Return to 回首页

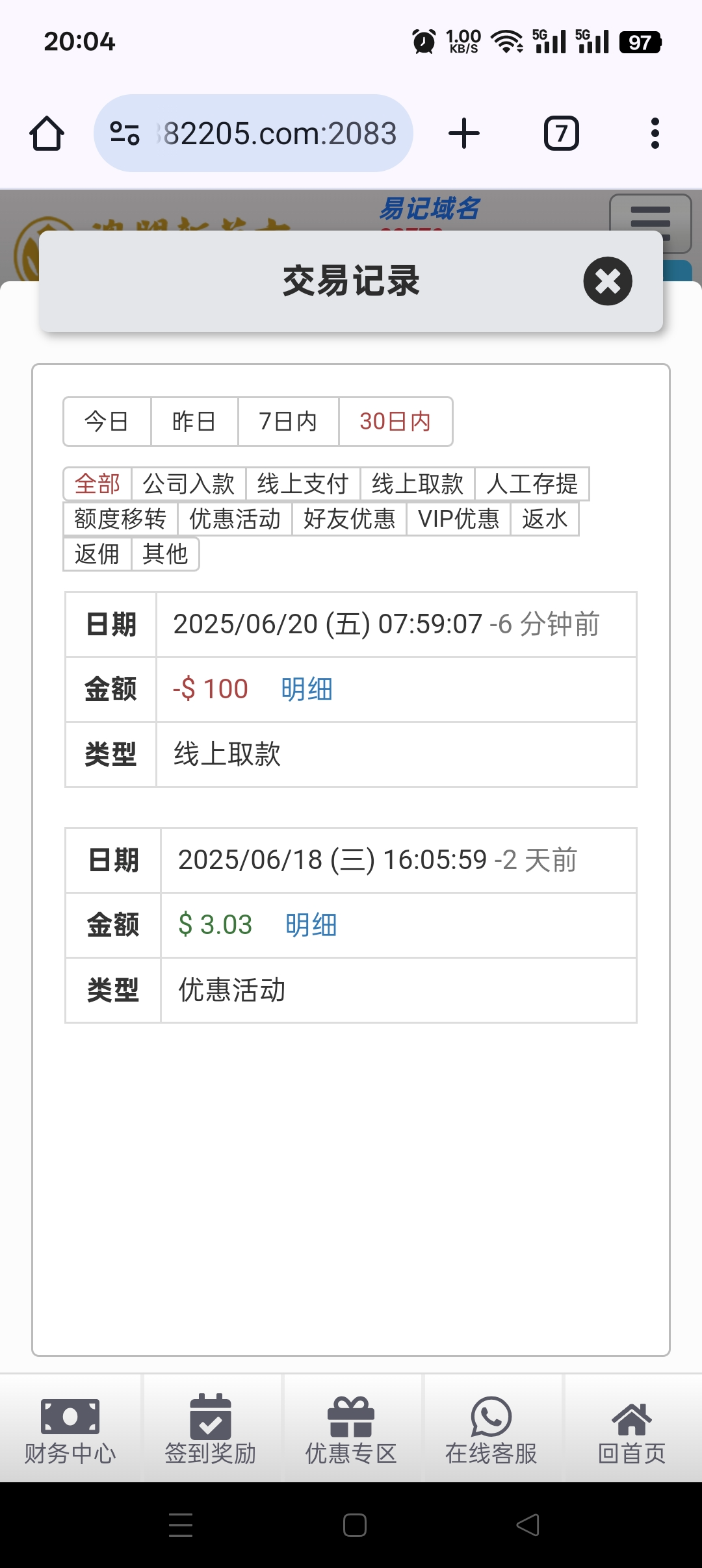[632, 1430]
